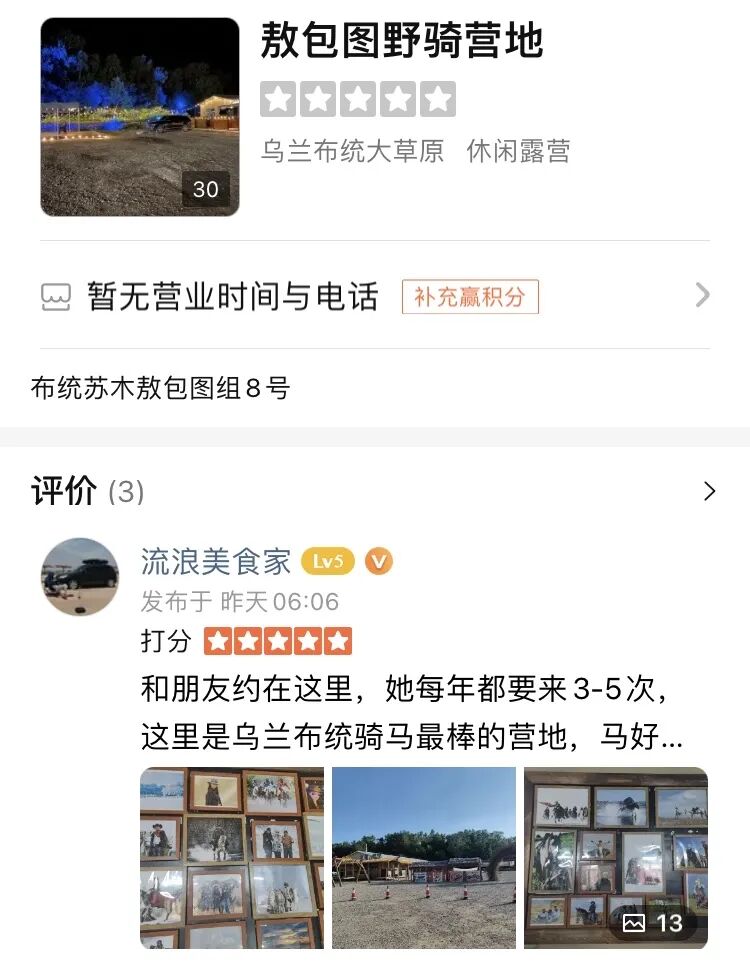Viewport: 750px width, 966px height.
Task: View address 布统苏木敖包图组8号
Action: [160, 388]
